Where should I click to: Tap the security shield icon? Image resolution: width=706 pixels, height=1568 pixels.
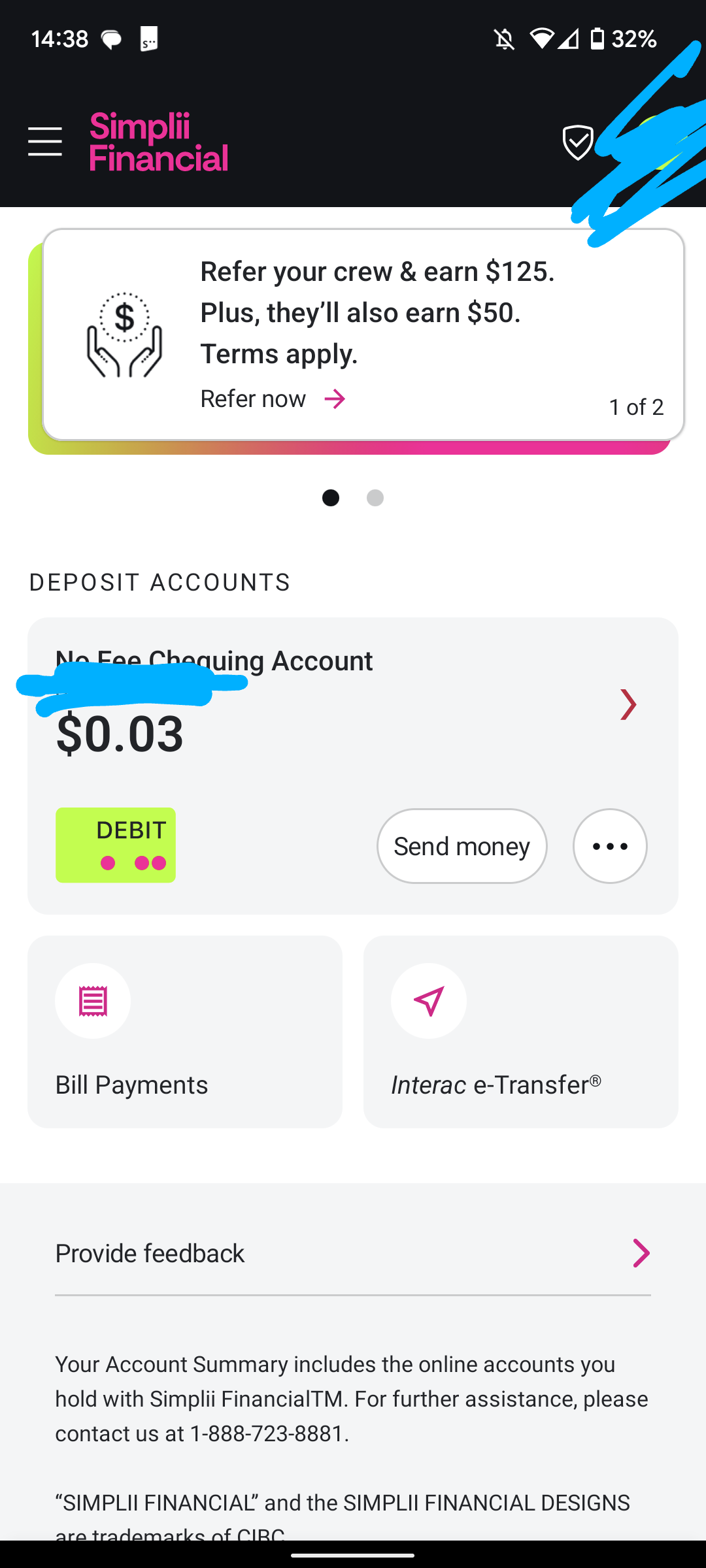pos(578,142)
